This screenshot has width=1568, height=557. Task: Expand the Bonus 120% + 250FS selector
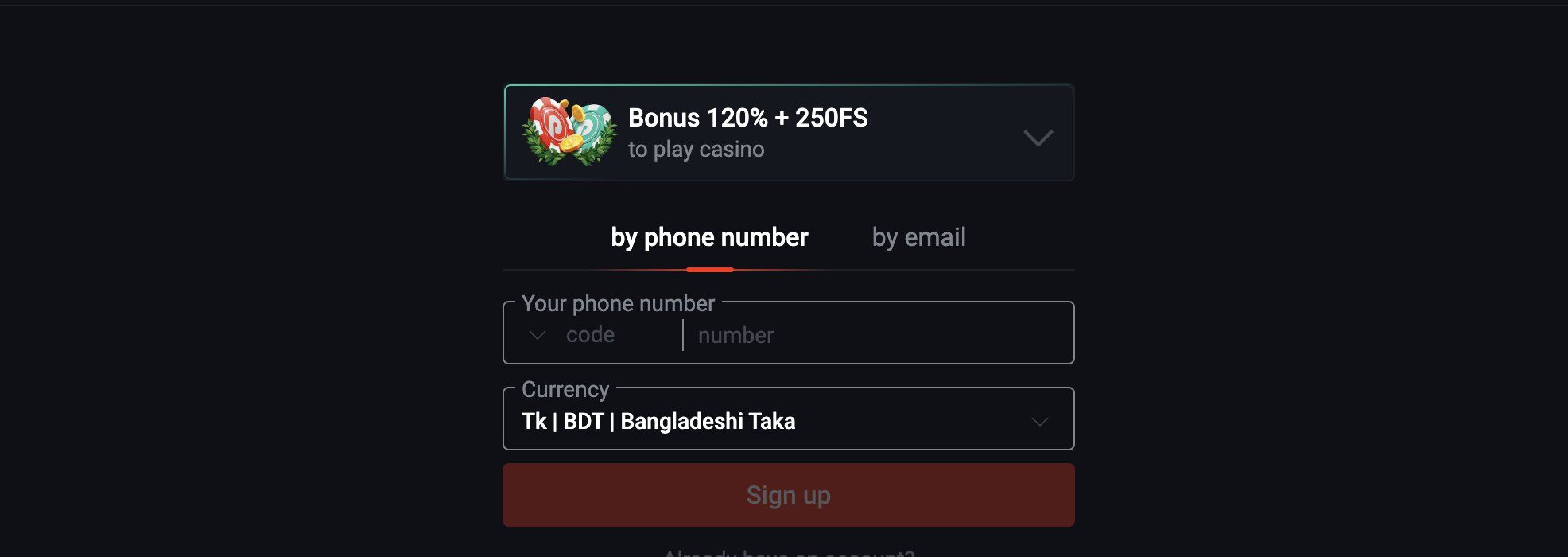[x=1037, y=138]
